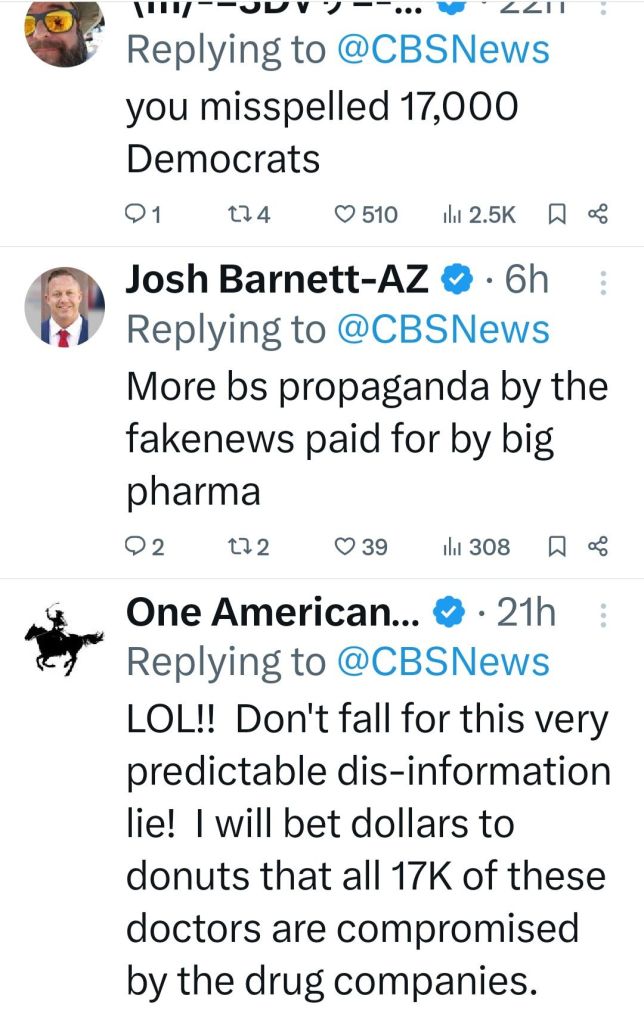Viewport: 644px width, 1023px height.
Task: Open @CBSNews link in One American's reply
Action: pos(443,661)
